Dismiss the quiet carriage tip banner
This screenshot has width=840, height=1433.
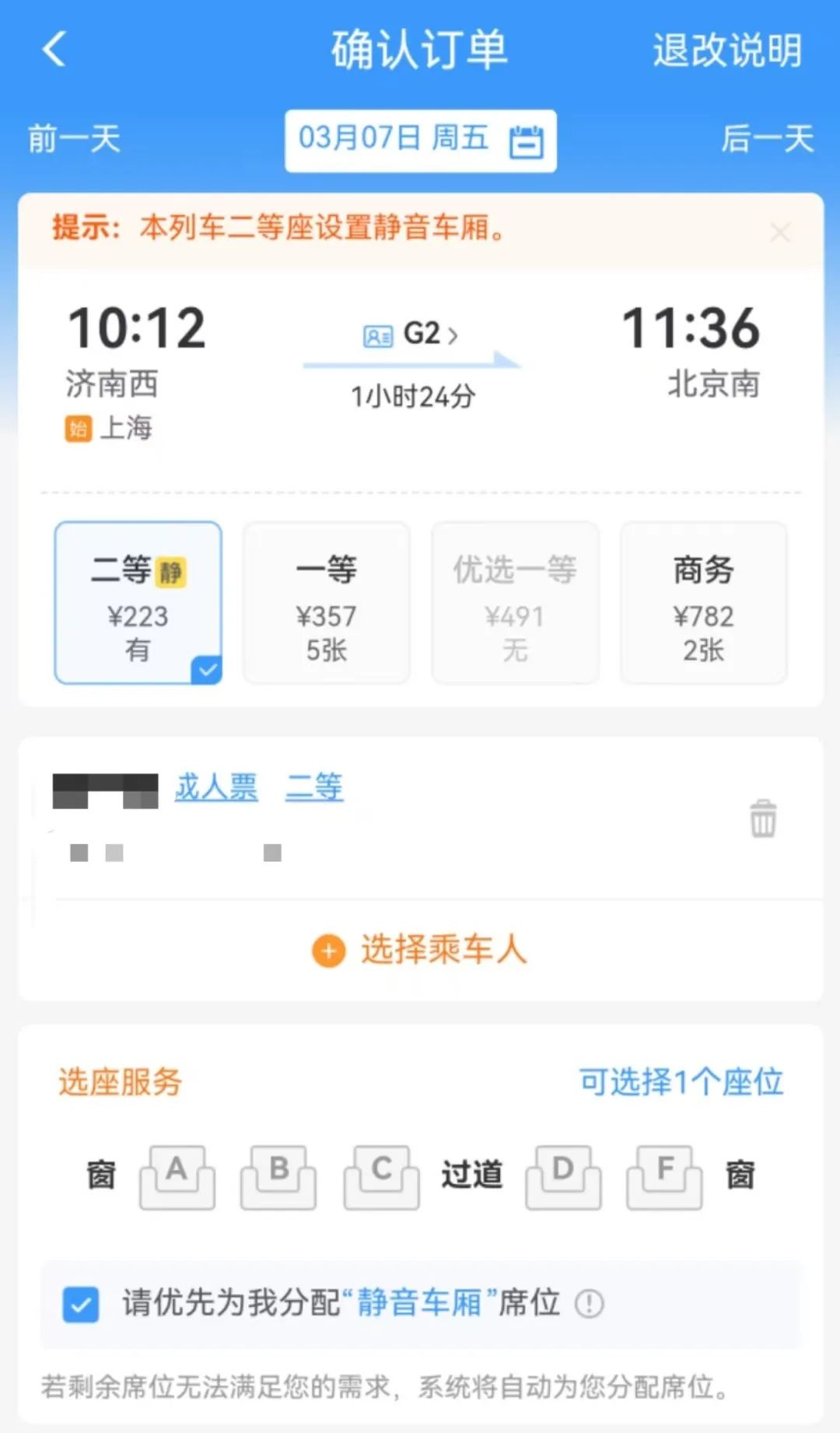[x=780, y=232]
